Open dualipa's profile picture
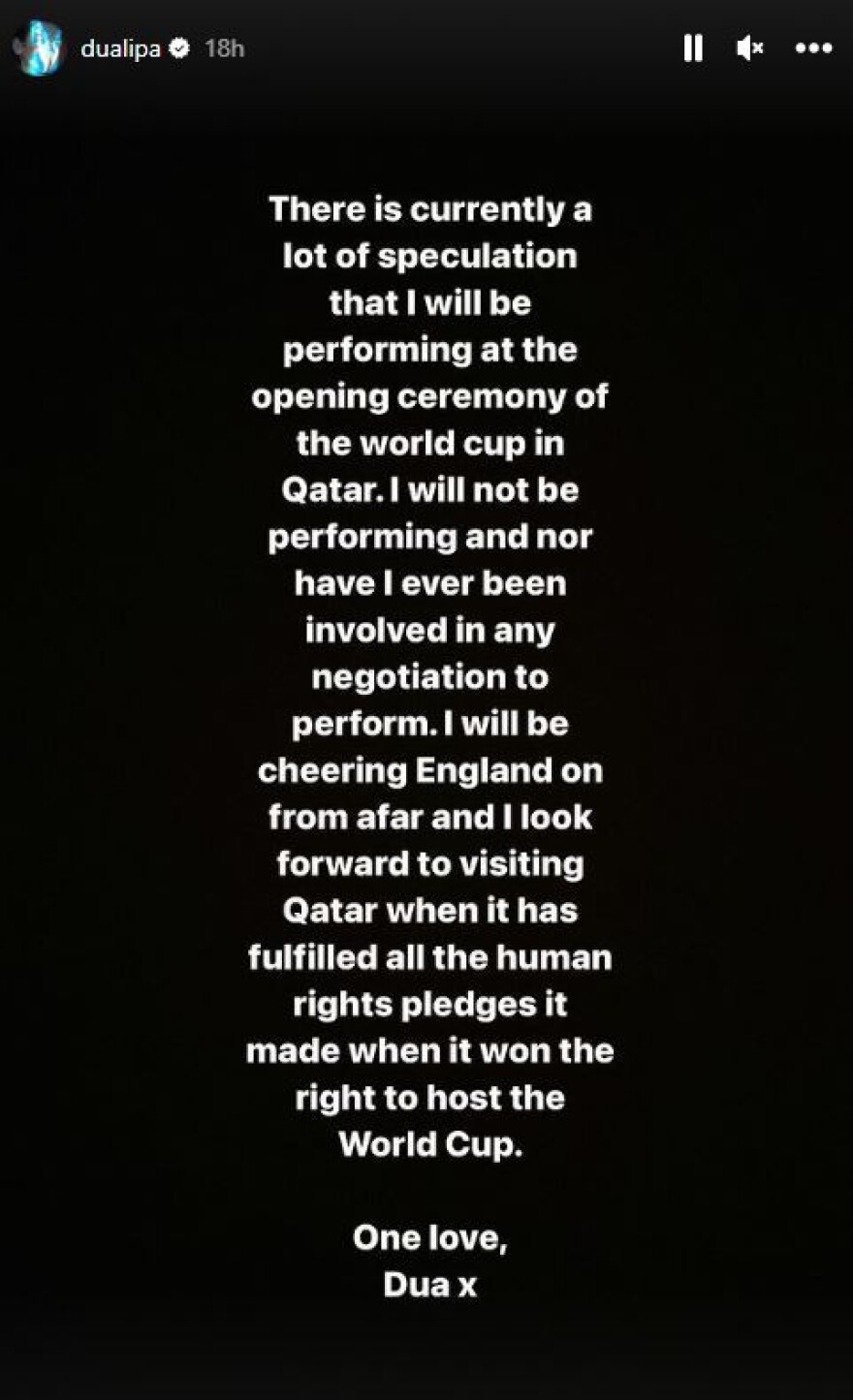This screenshot has height=1400, width=853. coord(38,47)
